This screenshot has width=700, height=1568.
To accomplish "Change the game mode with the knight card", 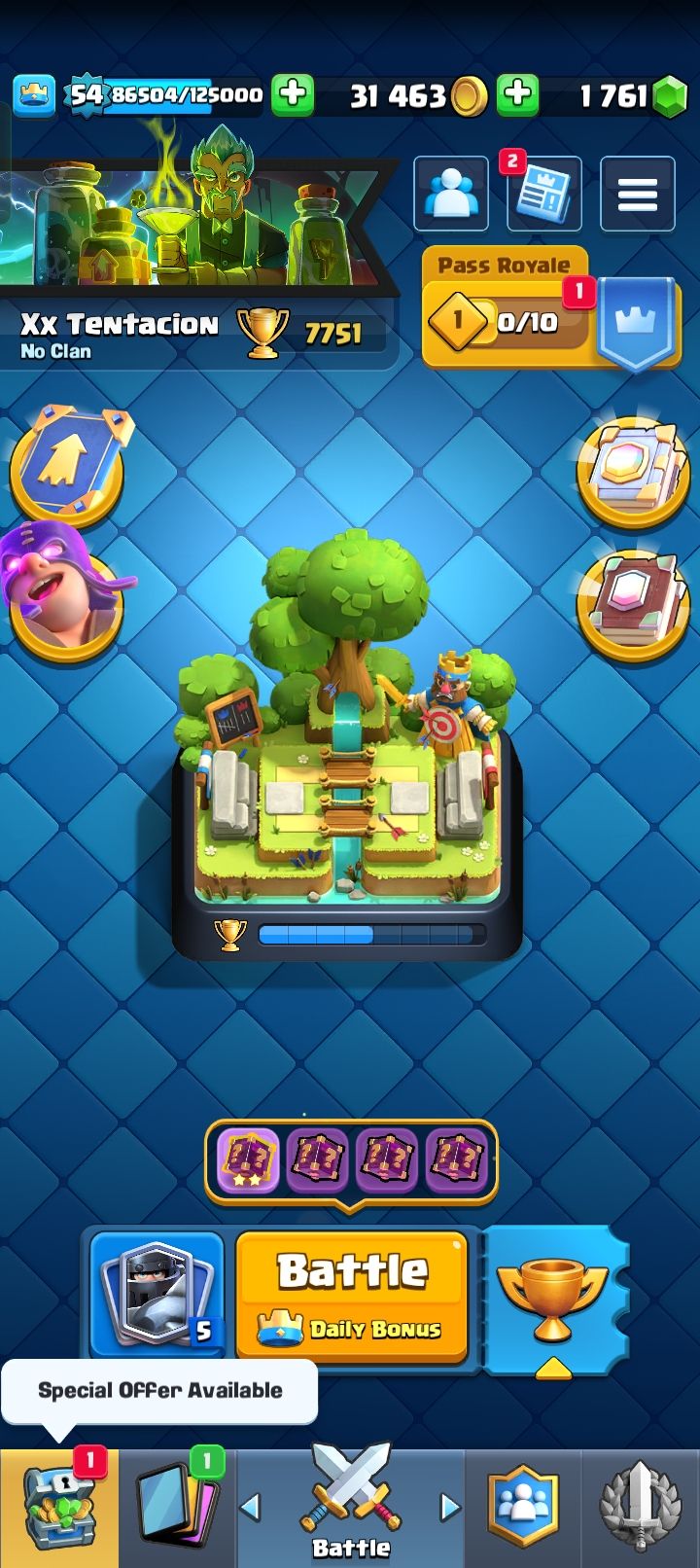I will coord(157,1294).
